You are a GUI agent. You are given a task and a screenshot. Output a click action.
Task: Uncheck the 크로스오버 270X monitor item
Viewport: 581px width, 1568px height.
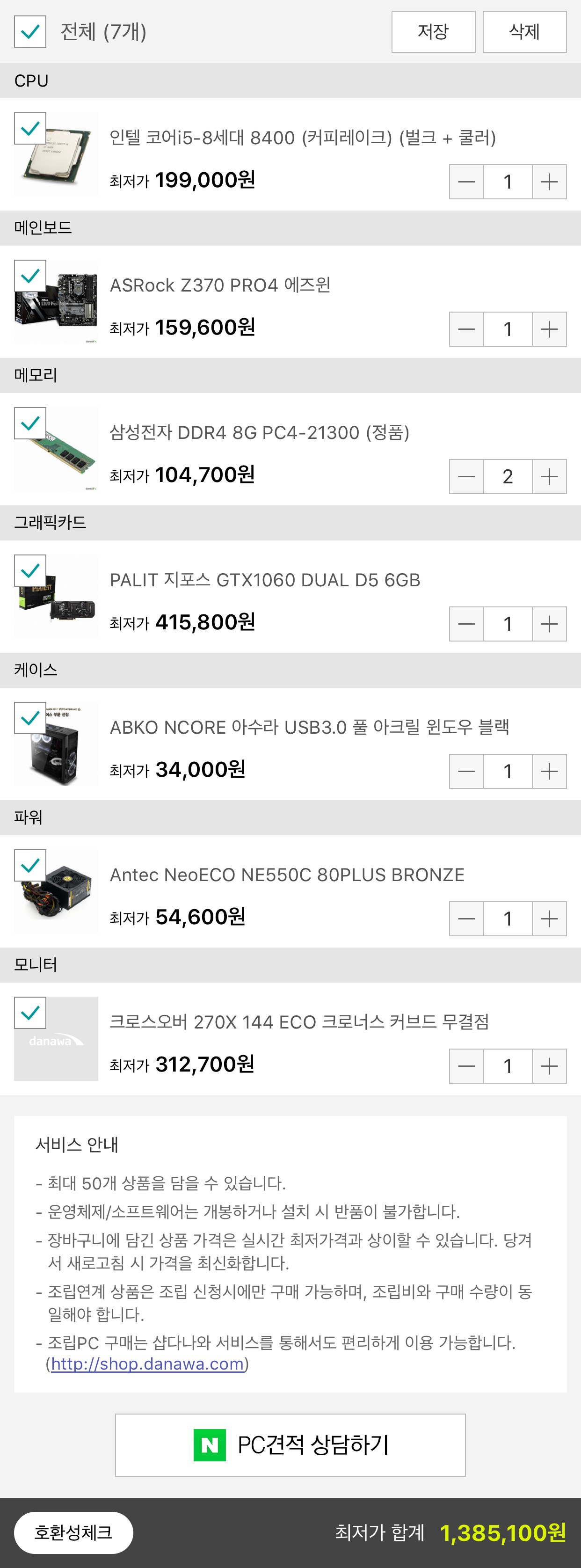[x=30, y=1013]
